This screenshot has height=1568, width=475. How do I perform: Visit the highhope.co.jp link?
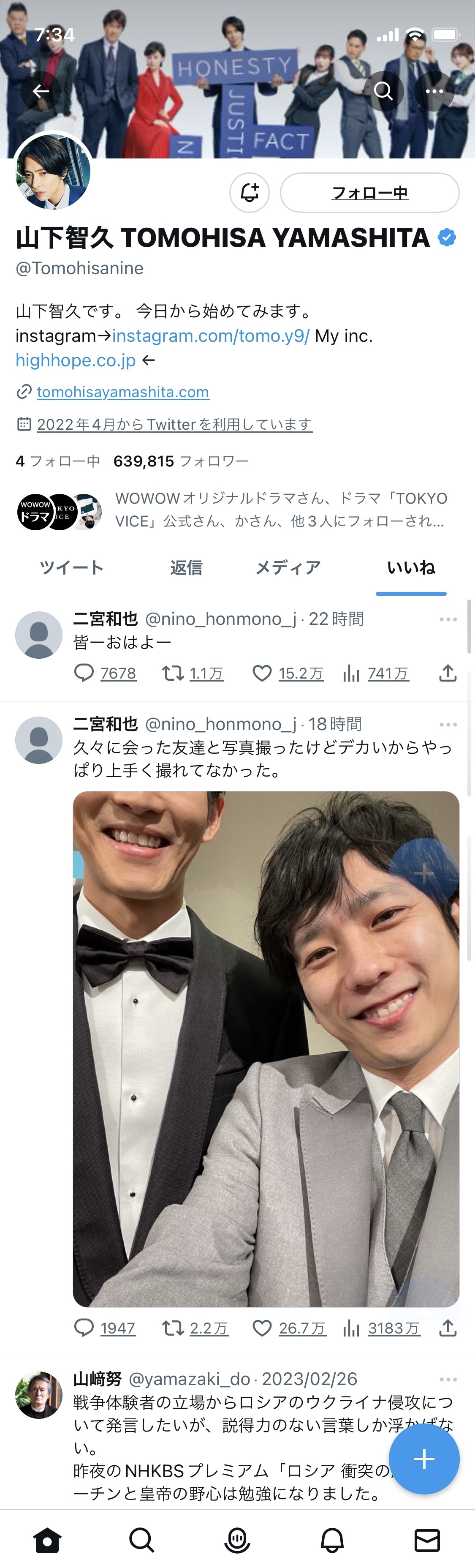76,360
